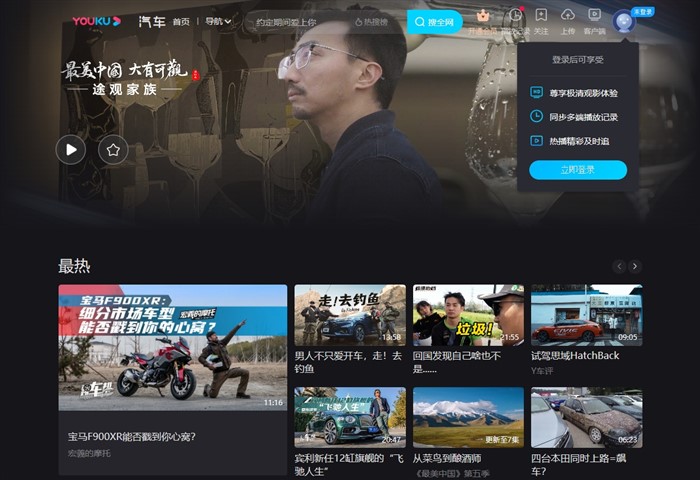Tap the 搜全网 search button
This screenshot has height=480, width=700.
434,21
